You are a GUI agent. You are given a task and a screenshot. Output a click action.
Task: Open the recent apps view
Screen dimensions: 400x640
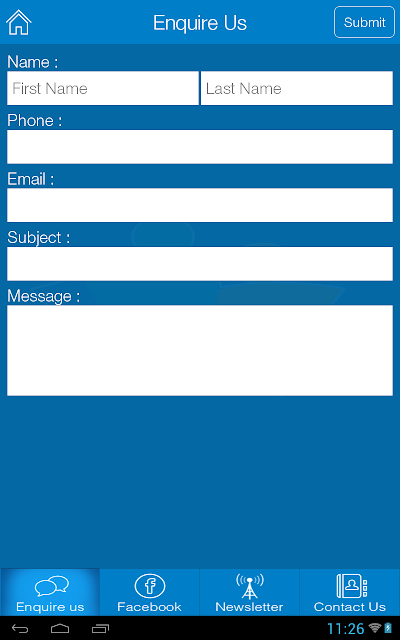(100, 628)
